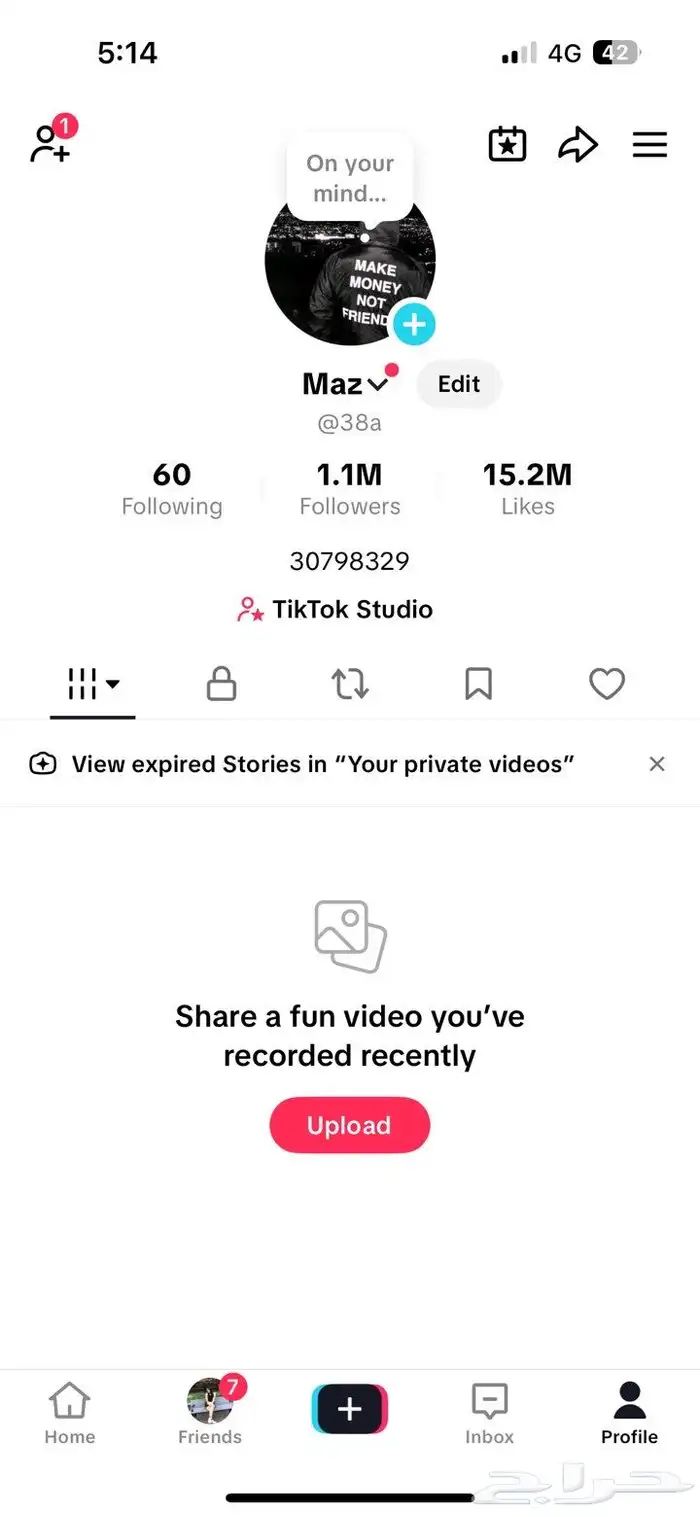Share this profile
The height and width of the screenshot is (1517, 700).
click(577, 146)
